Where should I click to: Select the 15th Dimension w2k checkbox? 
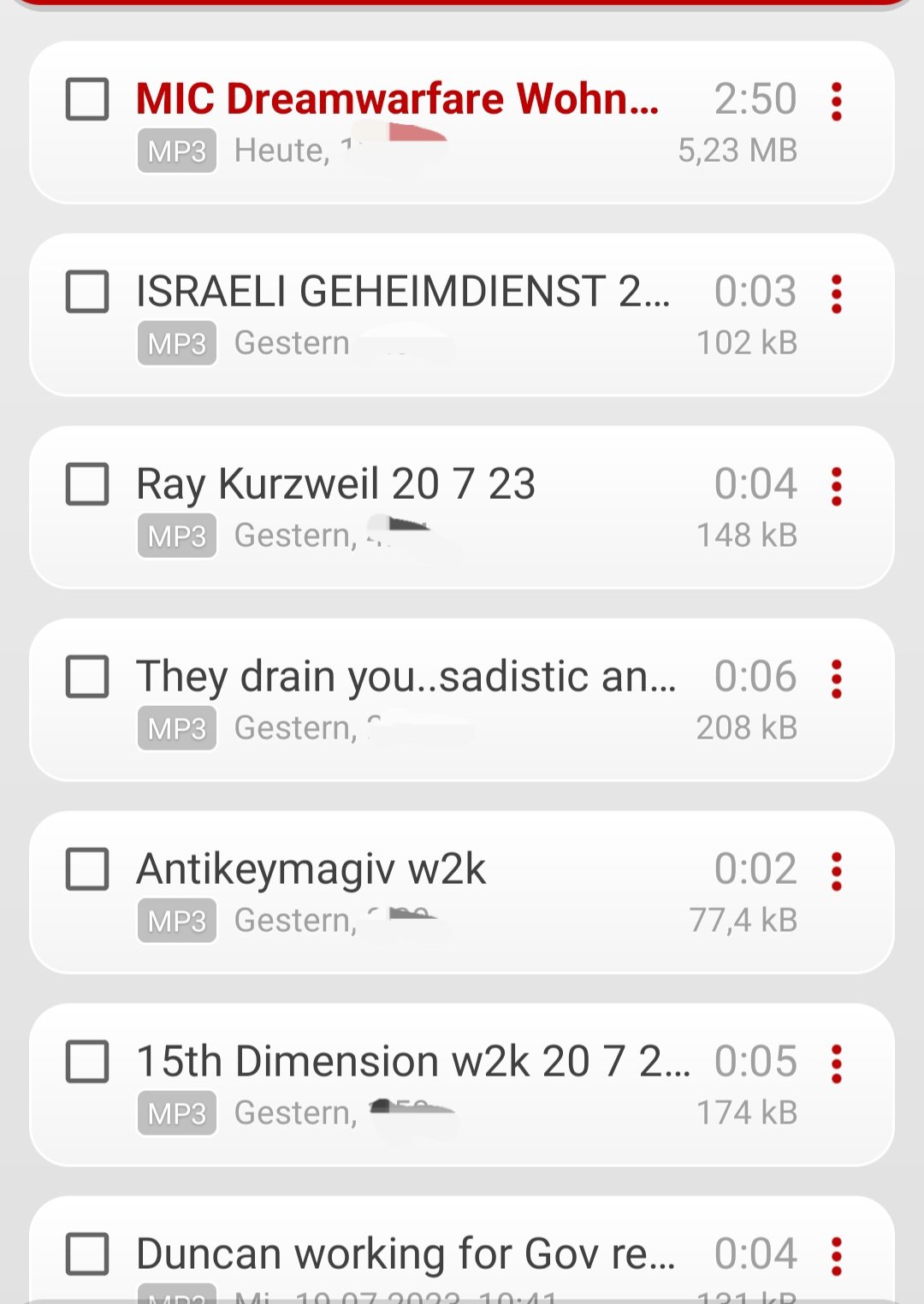click(87, 1062)
